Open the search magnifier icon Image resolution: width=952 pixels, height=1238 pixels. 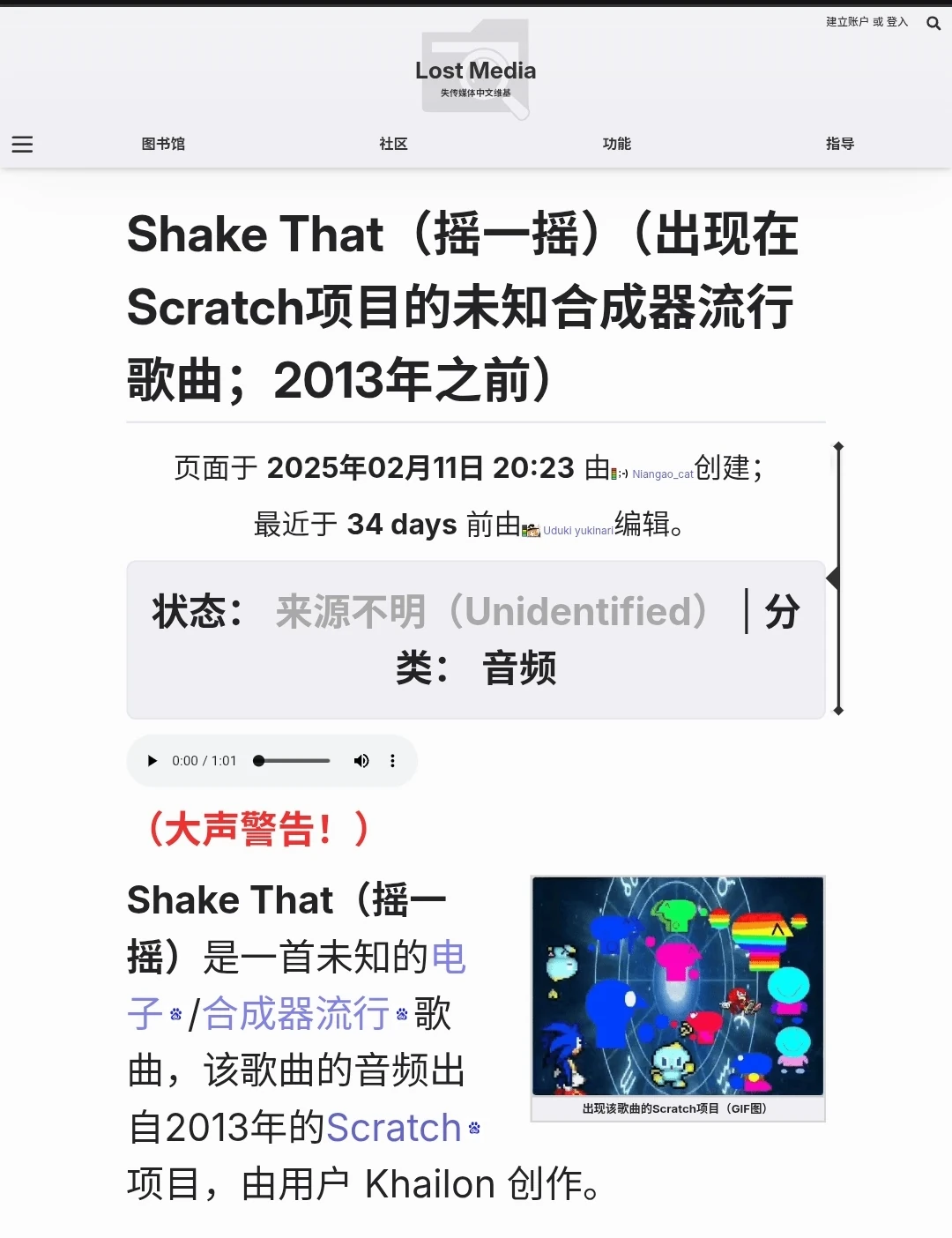tap(933, 24)
